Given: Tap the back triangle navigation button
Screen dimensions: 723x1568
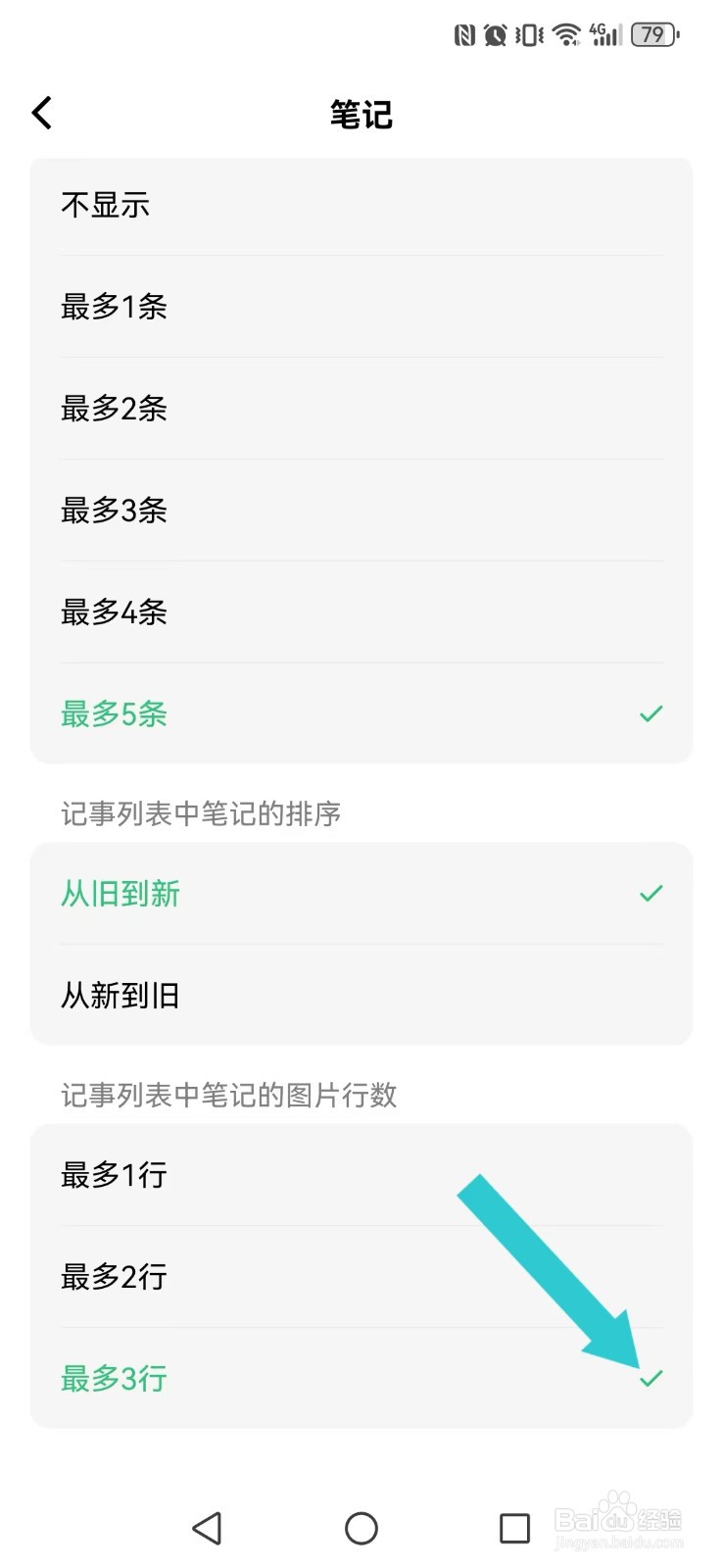Looking at the screenshot, I should pyautogui.click(x=207, y=1528).
